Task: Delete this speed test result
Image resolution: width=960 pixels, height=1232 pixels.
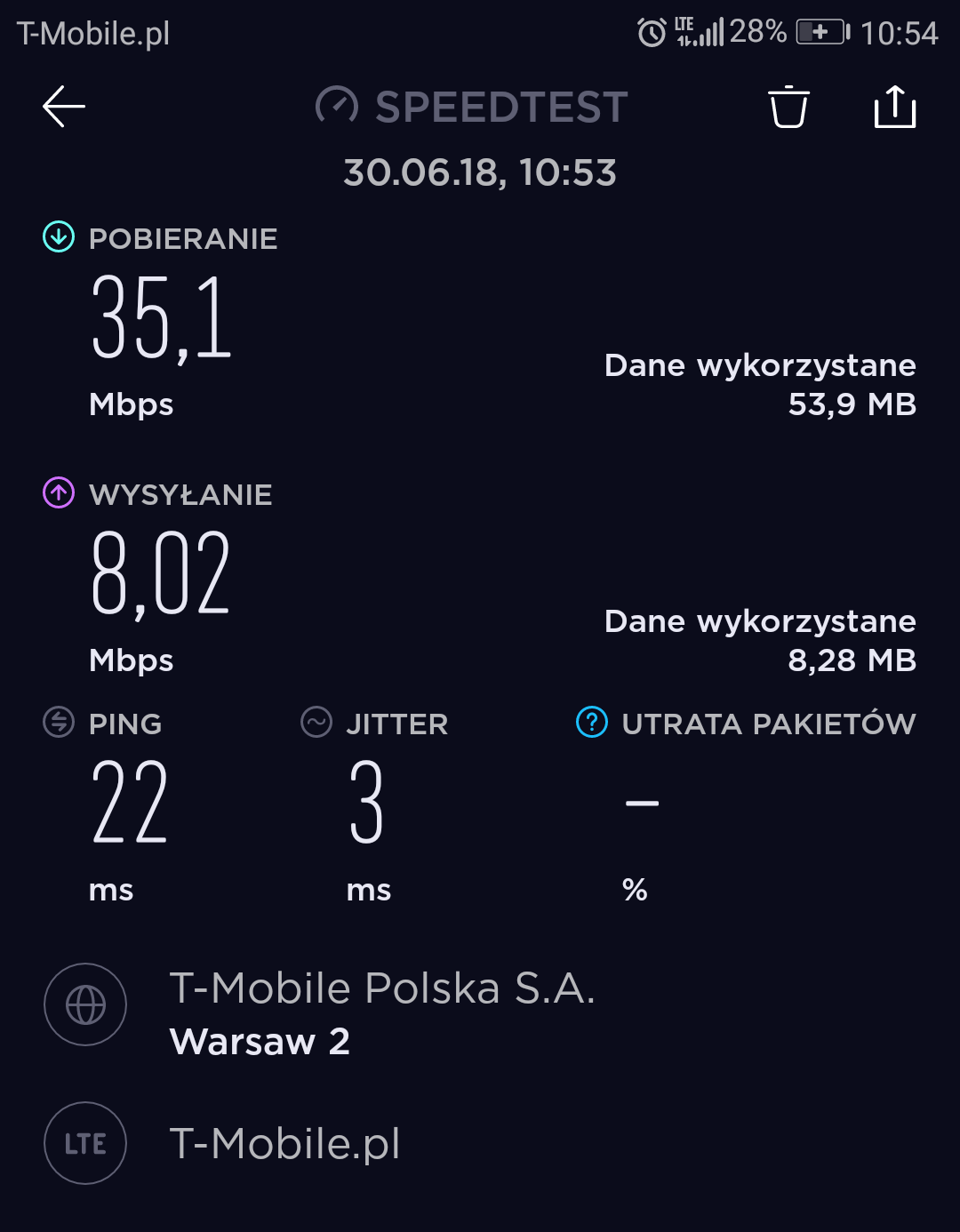Action: 788,108
